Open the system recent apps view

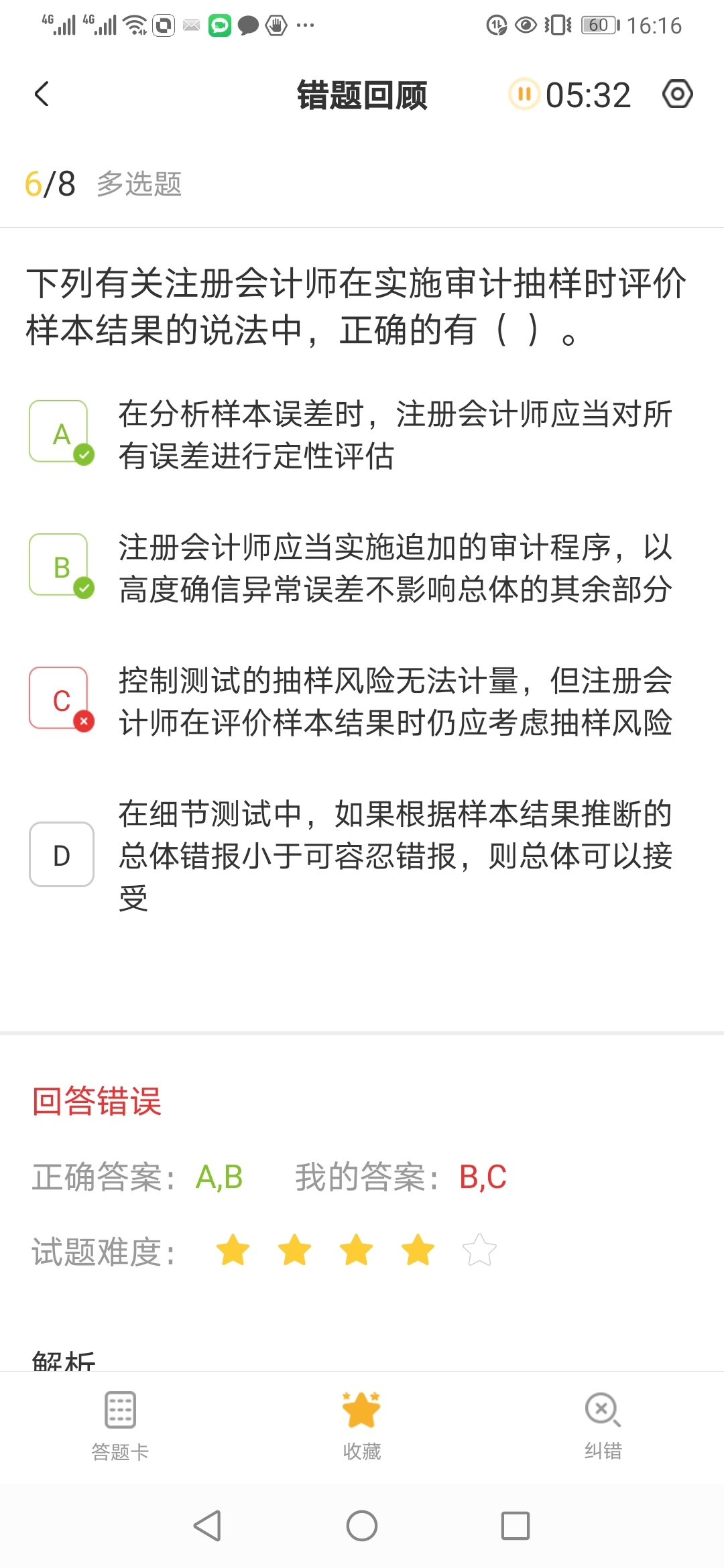coord(515,1526)
